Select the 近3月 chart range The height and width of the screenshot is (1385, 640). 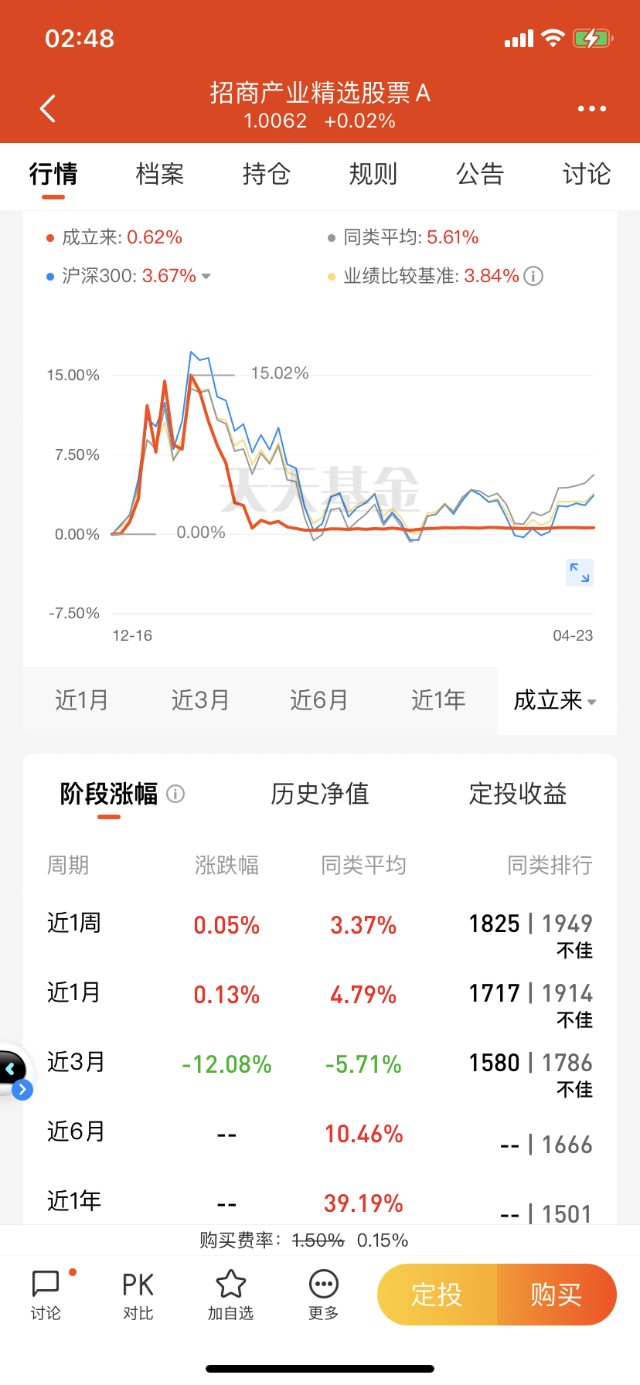(x=200, y=700)
